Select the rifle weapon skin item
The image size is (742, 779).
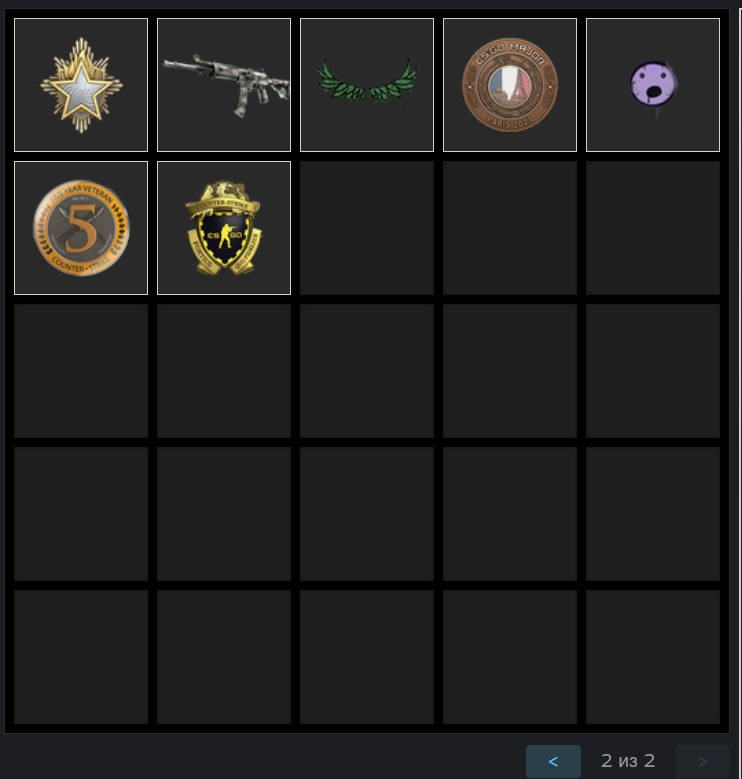(224, 85)
